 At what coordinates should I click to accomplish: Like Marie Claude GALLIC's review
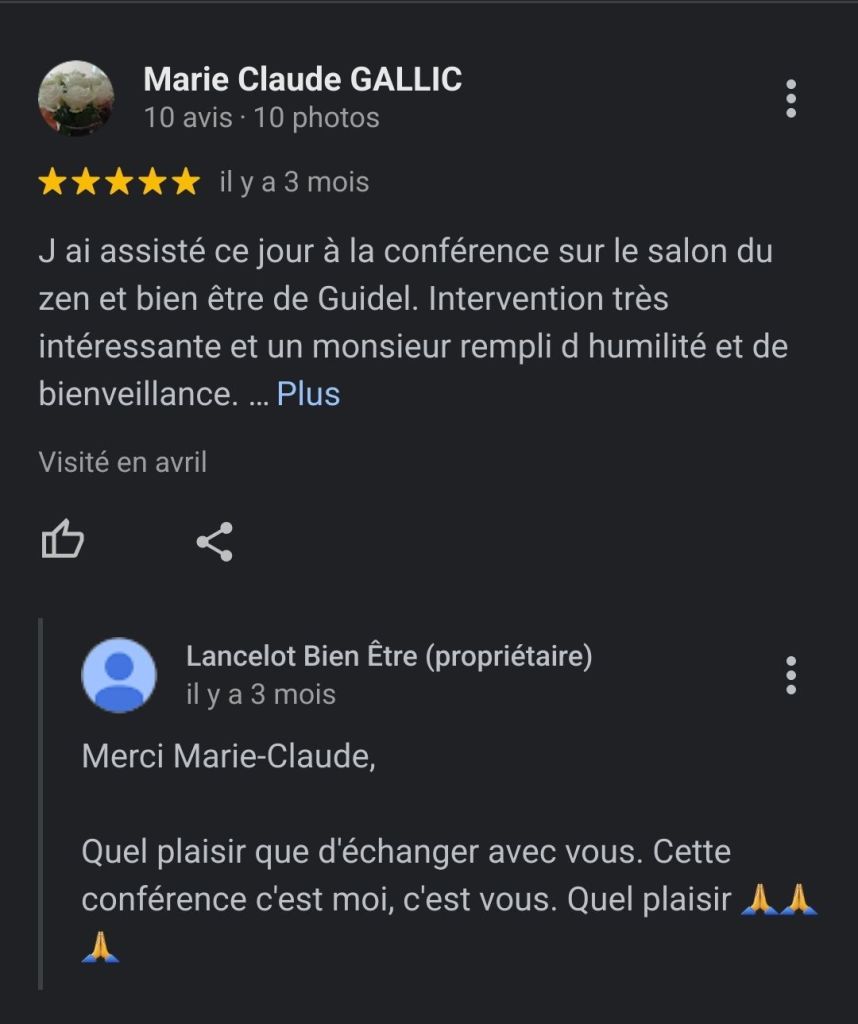[62, 541]
